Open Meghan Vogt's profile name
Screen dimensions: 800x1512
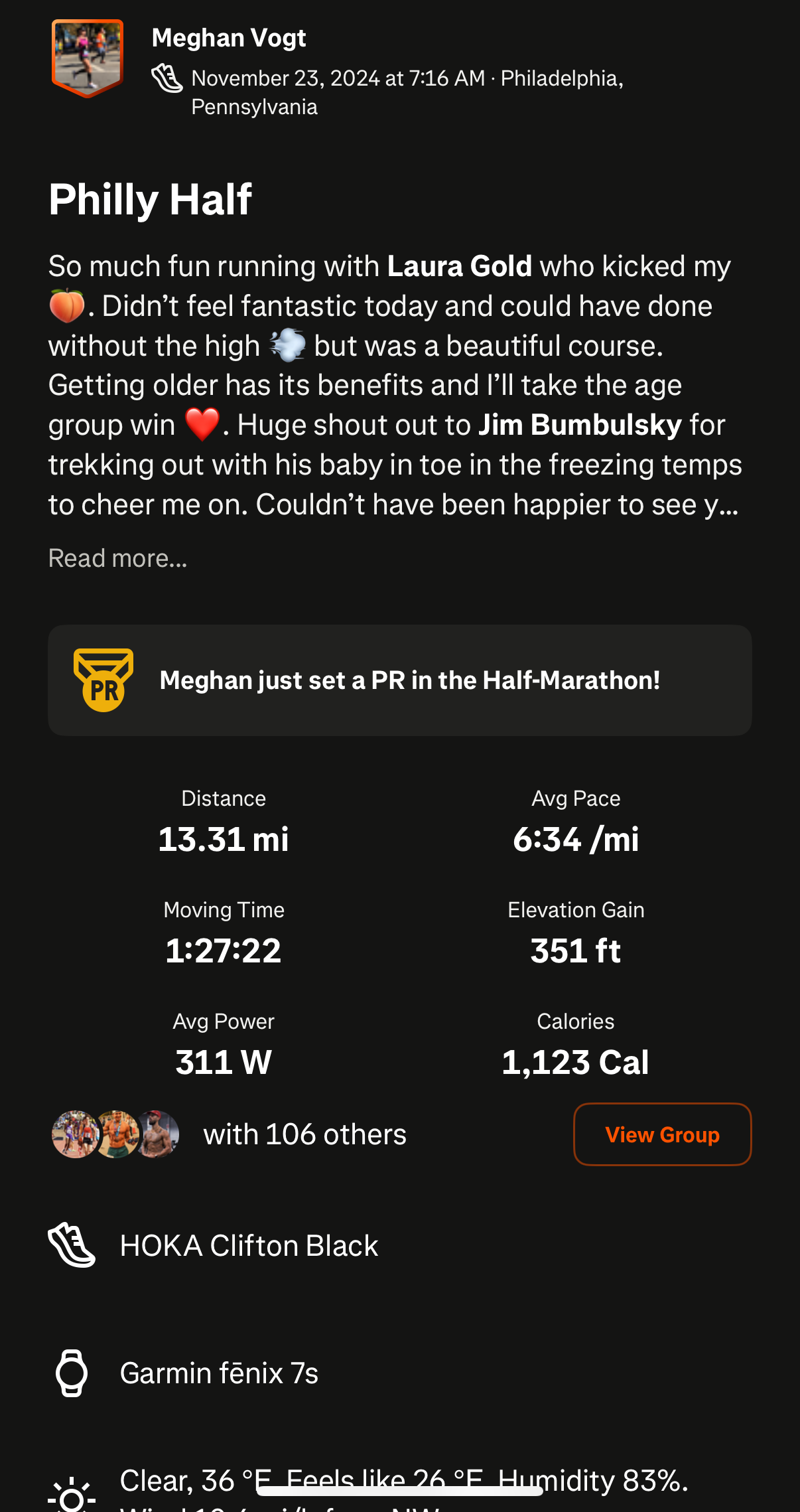click(x=228, y=38)
